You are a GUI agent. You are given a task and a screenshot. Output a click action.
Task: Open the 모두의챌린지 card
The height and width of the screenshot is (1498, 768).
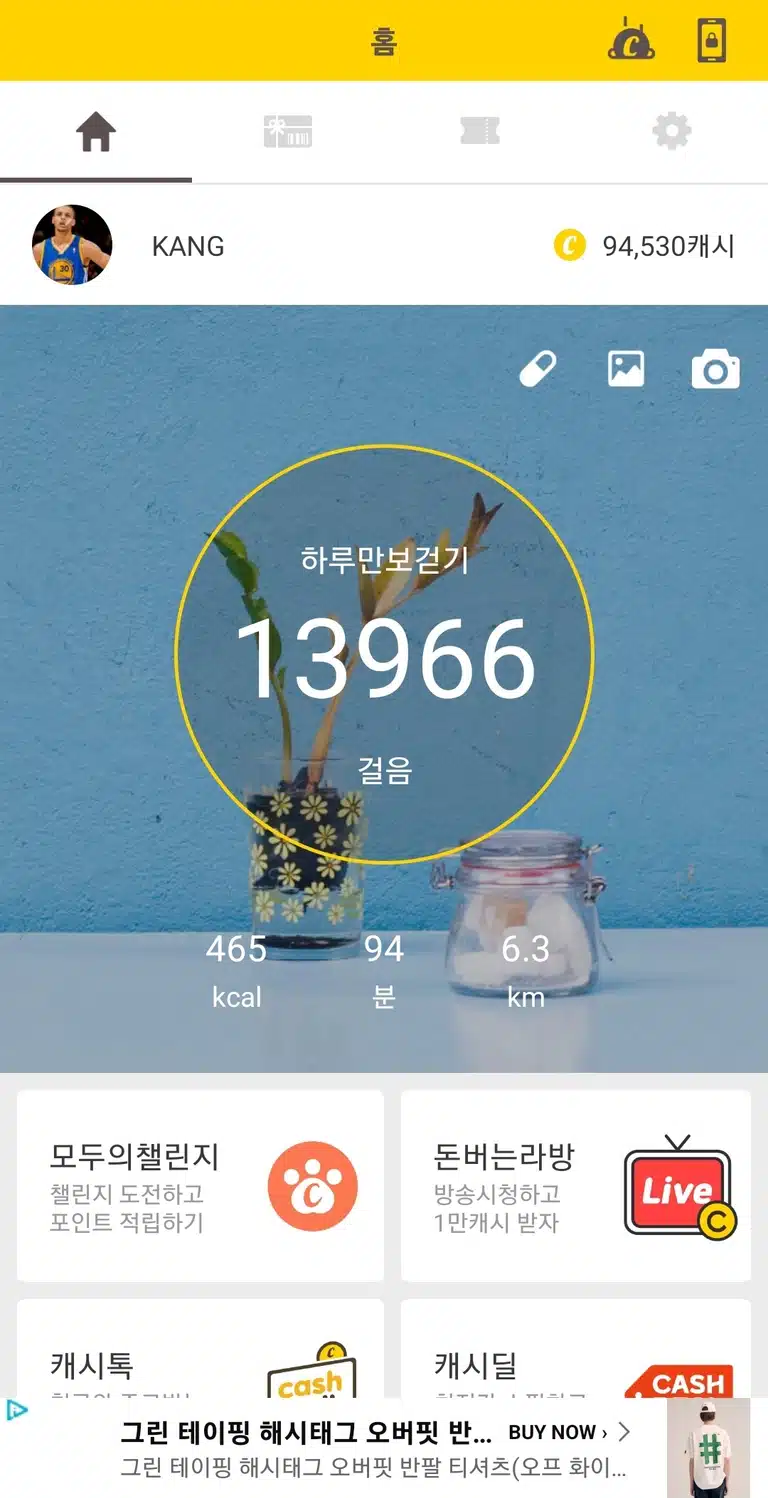[x=200, y=1186]
